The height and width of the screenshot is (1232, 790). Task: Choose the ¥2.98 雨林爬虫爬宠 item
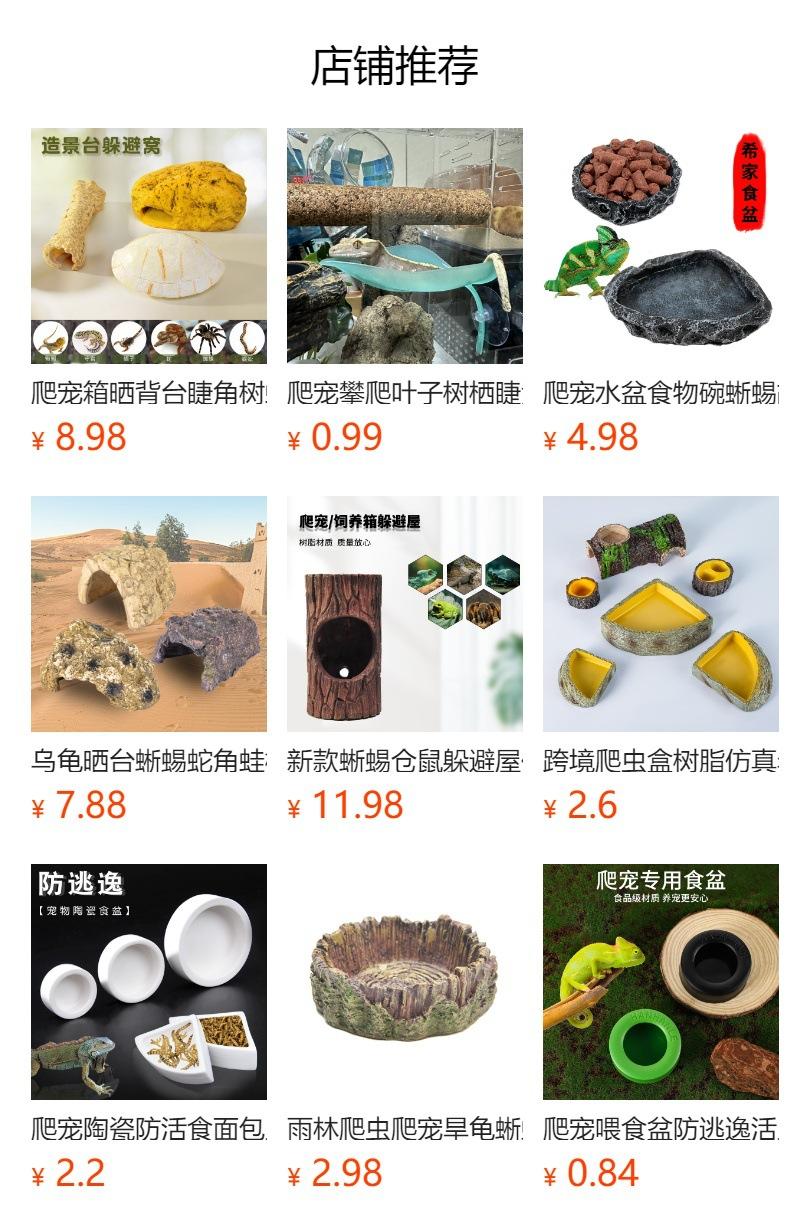point(405,982)
